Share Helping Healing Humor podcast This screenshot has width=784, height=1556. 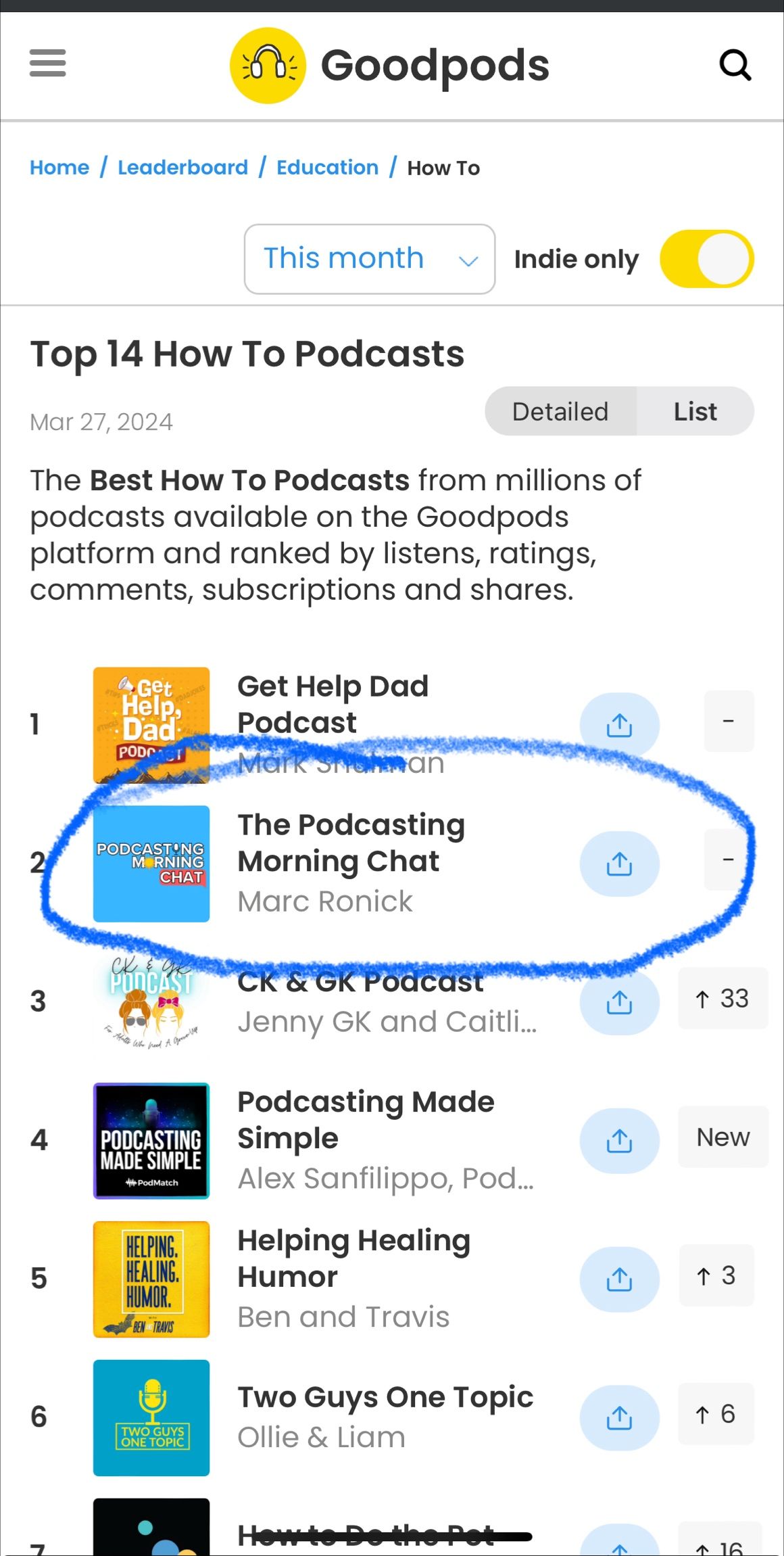coord(619,1279)
